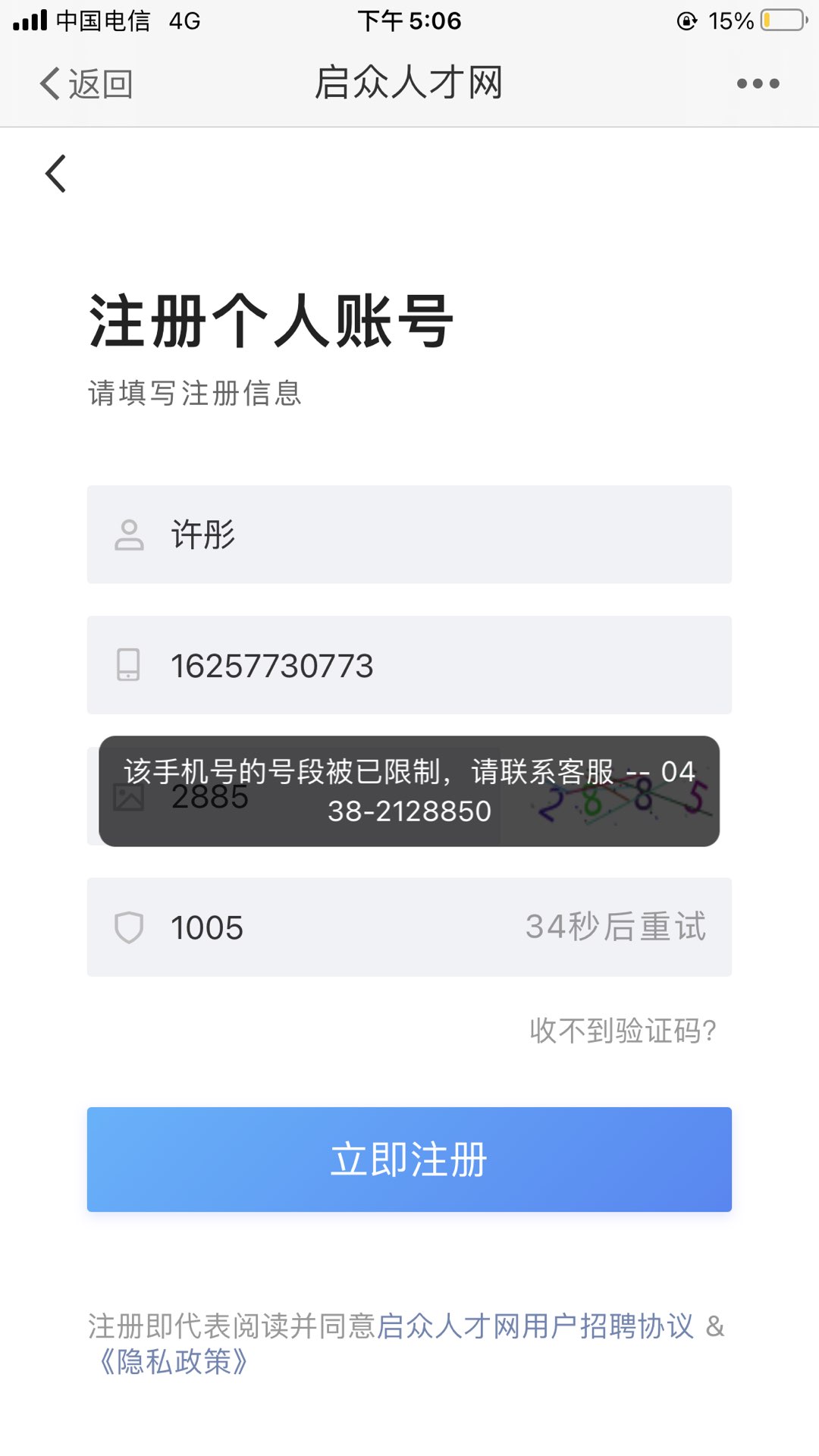Open 启众人才网用户招聘协议
The width and height of the screenshot is (819, 1456).
tap(535, 1326)
